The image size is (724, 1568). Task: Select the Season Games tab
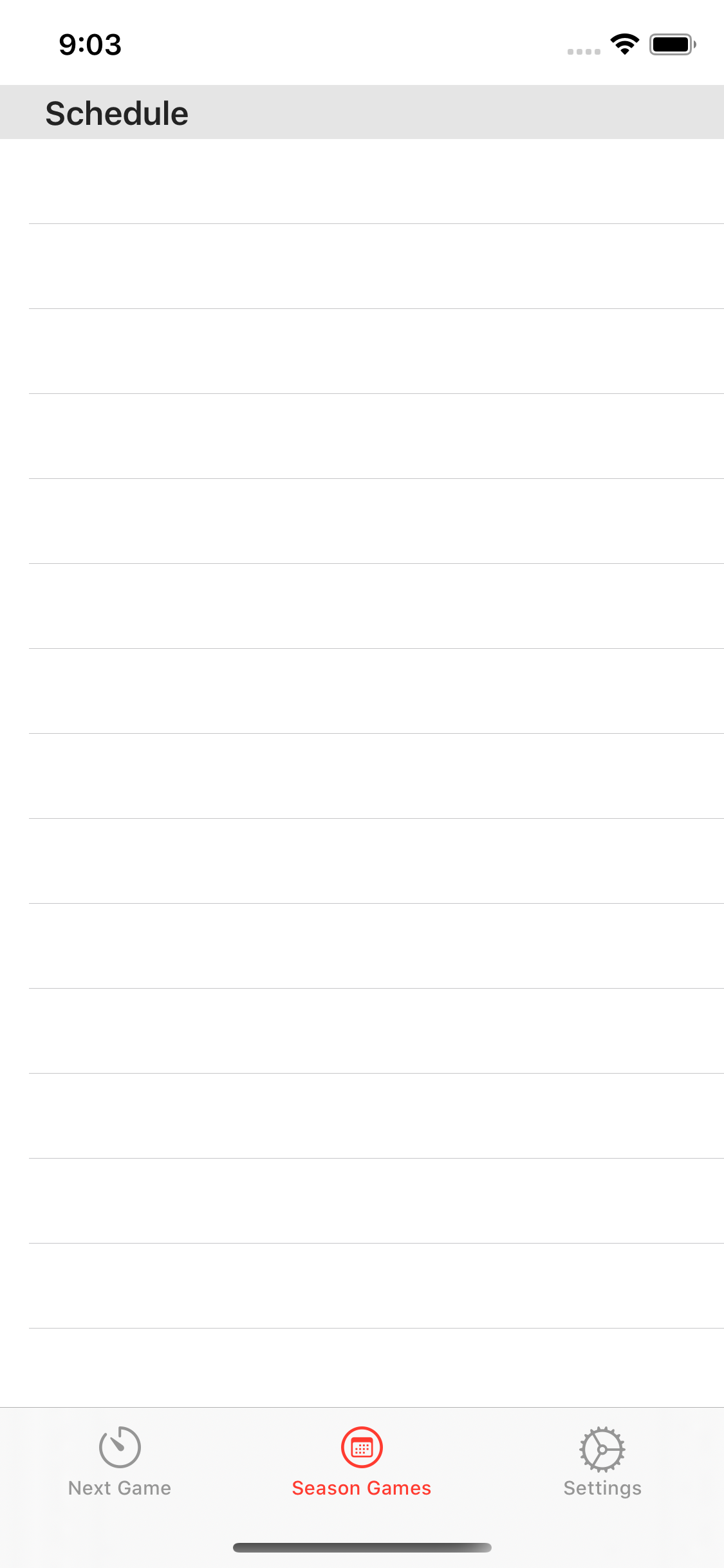pyautogui.click(x=362, y=1461)
